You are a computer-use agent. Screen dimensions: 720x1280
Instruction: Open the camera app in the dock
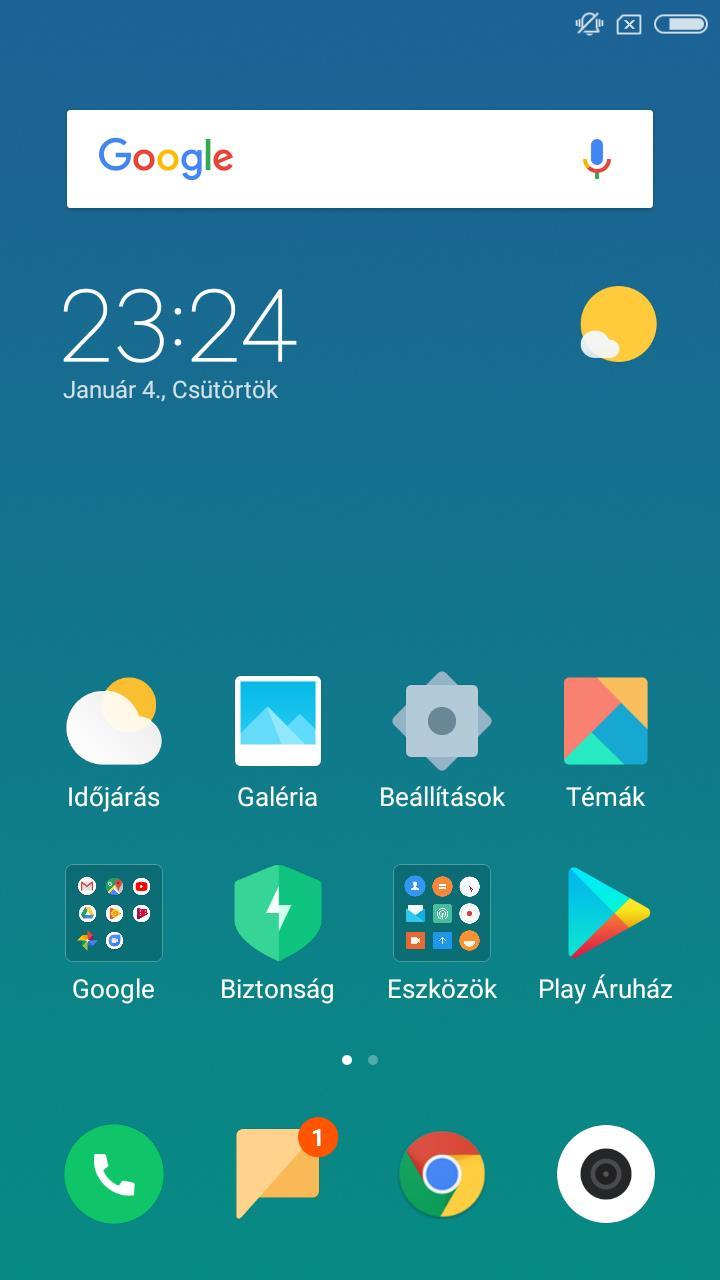point(605,1174)
